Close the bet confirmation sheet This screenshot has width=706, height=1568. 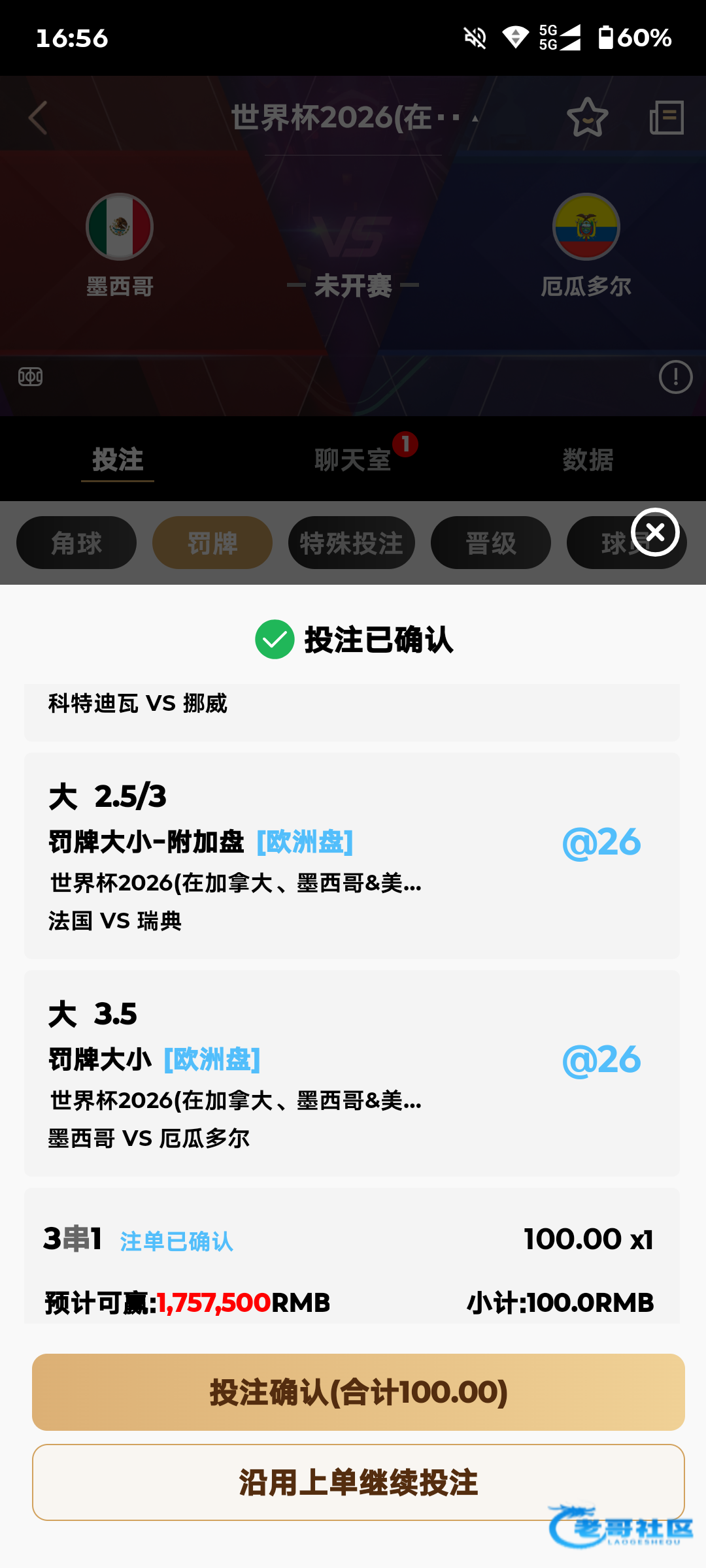tap(655, 532)
